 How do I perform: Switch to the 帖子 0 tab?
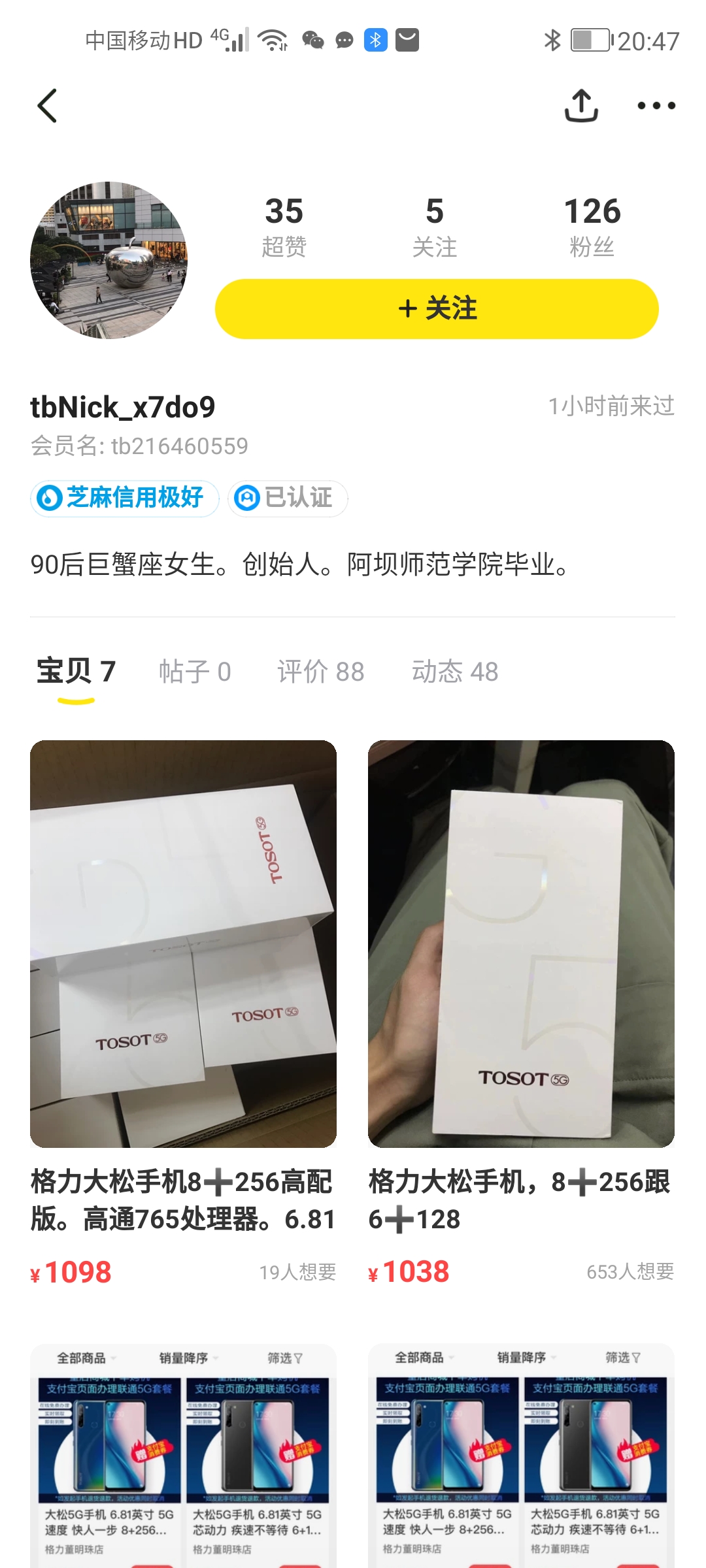(x=195, y=672)
